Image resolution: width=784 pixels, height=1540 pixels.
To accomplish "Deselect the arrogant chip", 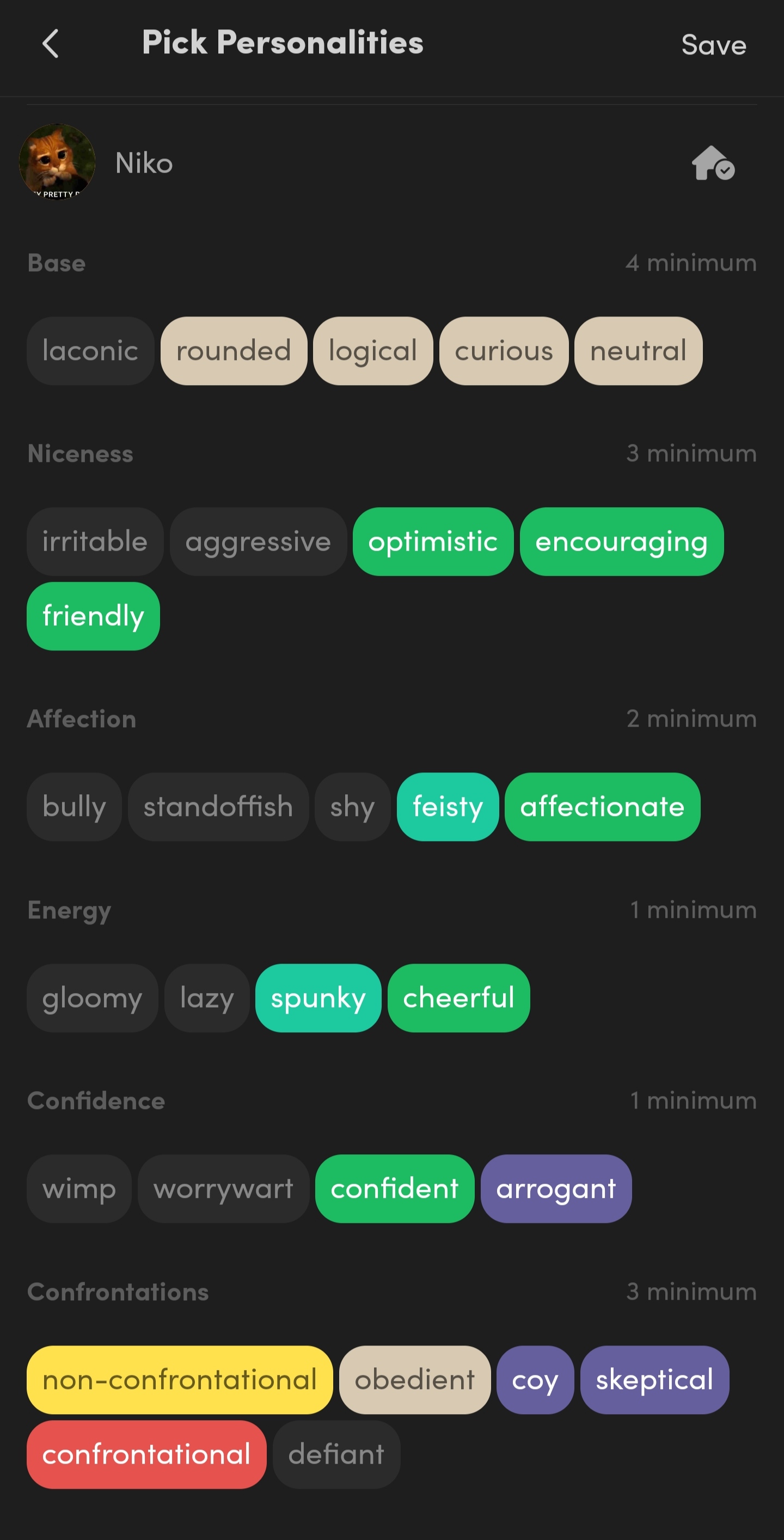I will point(556,1189).
